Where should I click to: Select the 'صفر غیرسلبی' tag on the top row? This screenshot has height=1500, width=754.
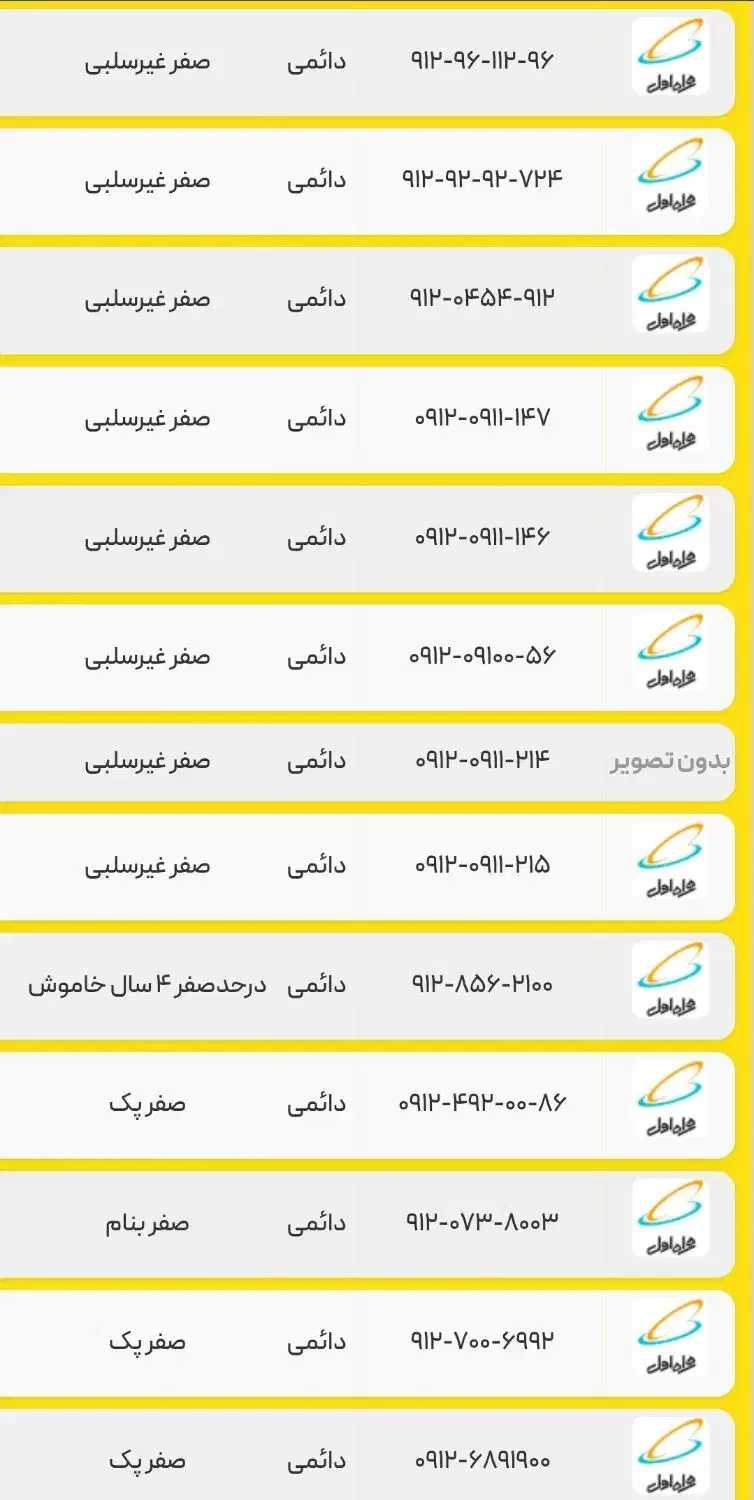coord(147,60)
